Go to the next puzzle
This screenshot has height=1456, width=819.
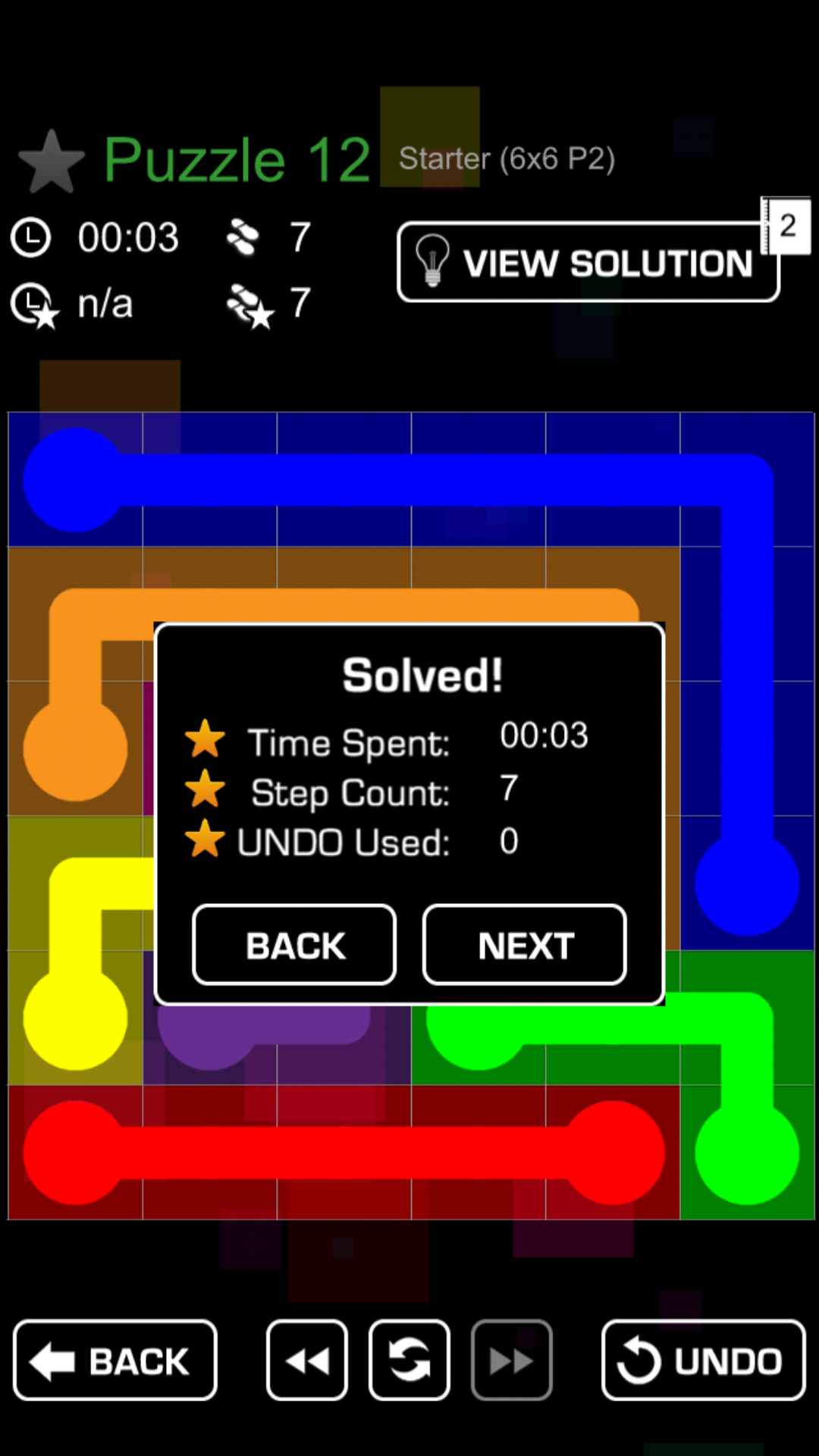[x=524, y=945]
